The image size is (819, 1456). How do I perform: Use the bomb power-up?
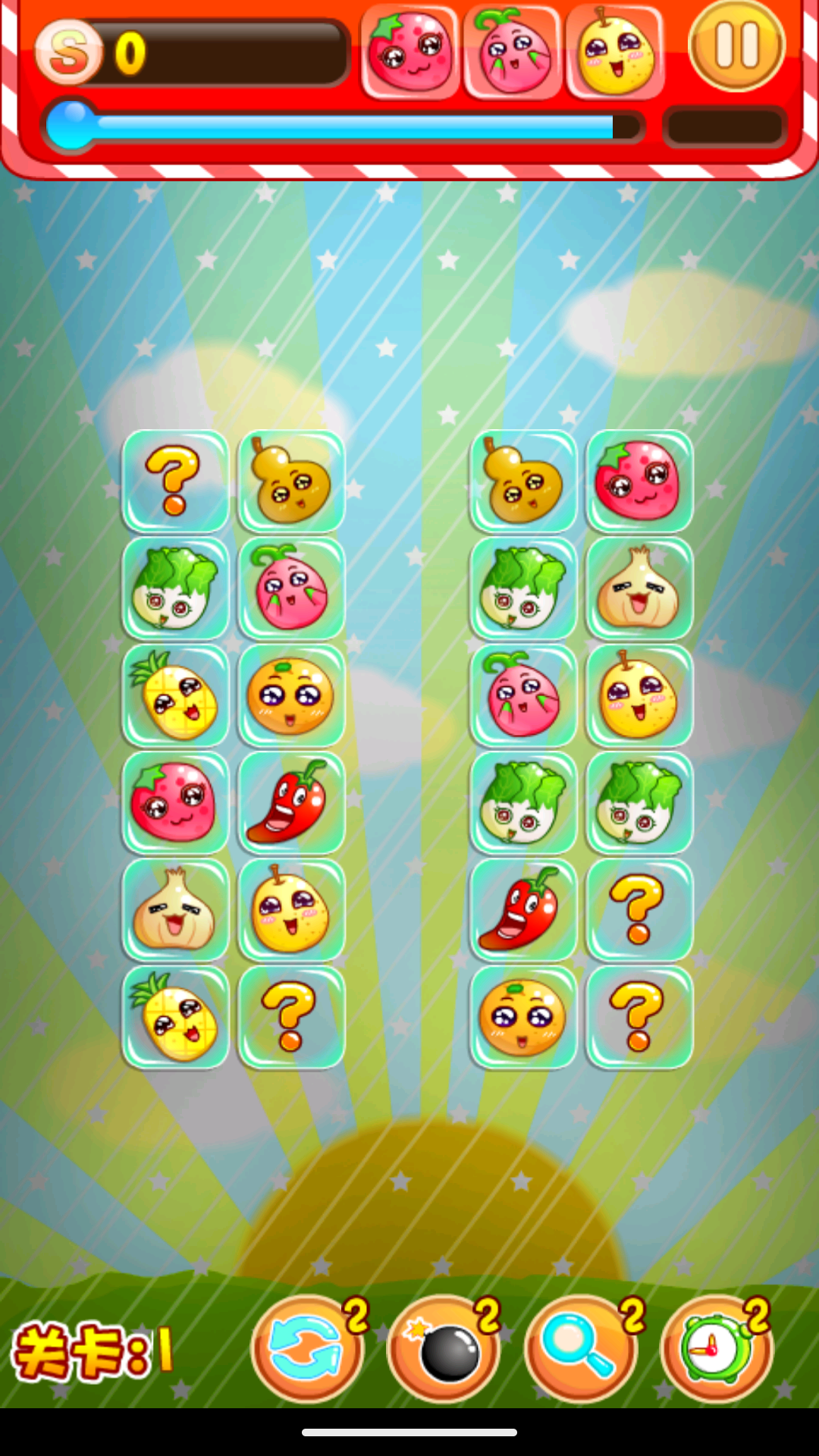point(444,1349)
